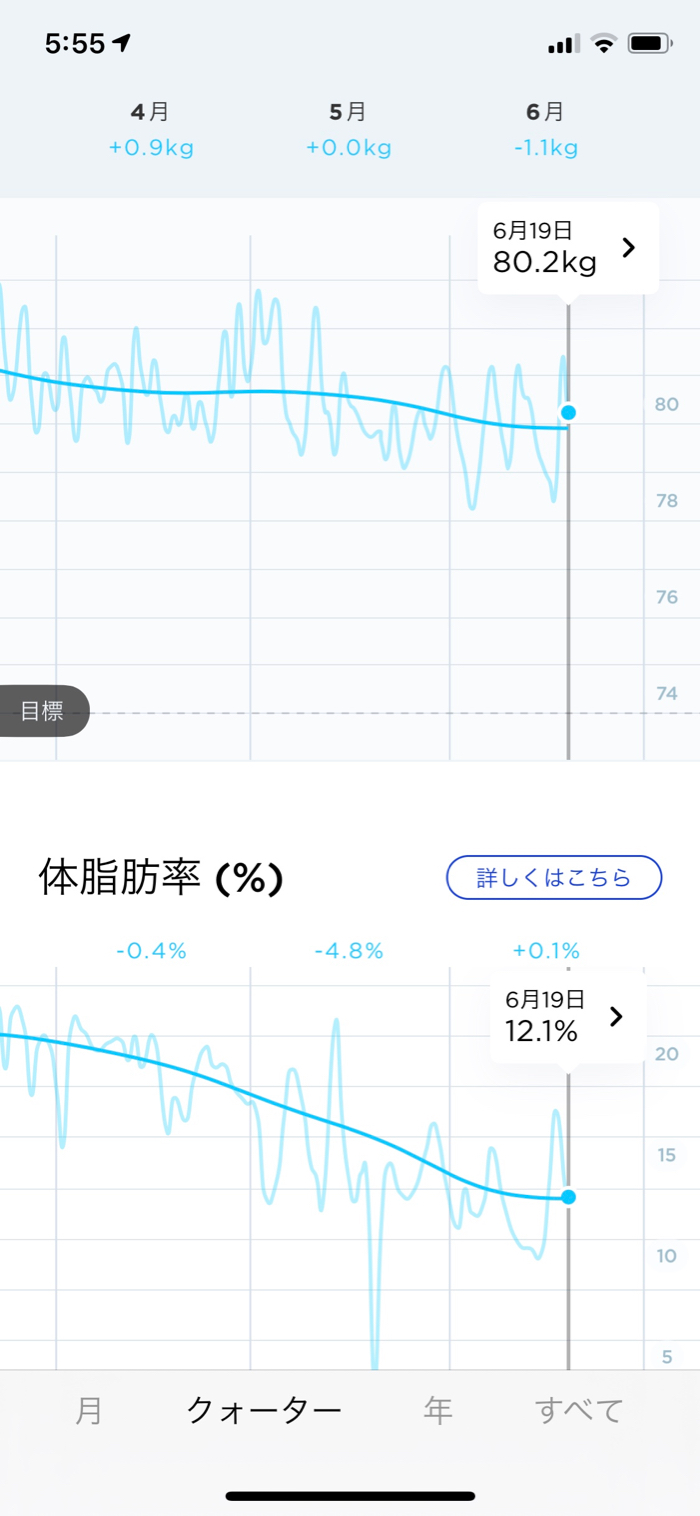Screen dimensions: 700x1516
Task: Open the 12.1% body fat entry
Action: pos(567,1017)
